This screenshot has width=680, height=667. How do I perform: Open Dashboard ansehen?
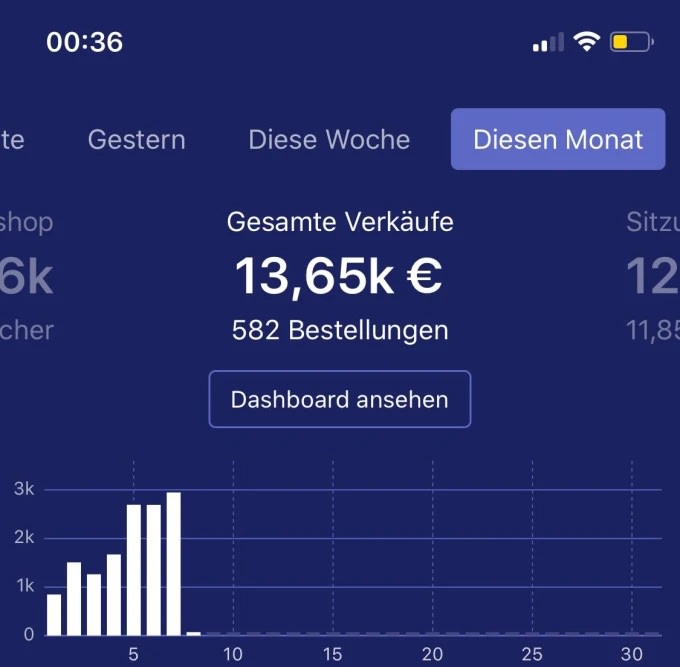pyautogui.click(x=339, y=400)
